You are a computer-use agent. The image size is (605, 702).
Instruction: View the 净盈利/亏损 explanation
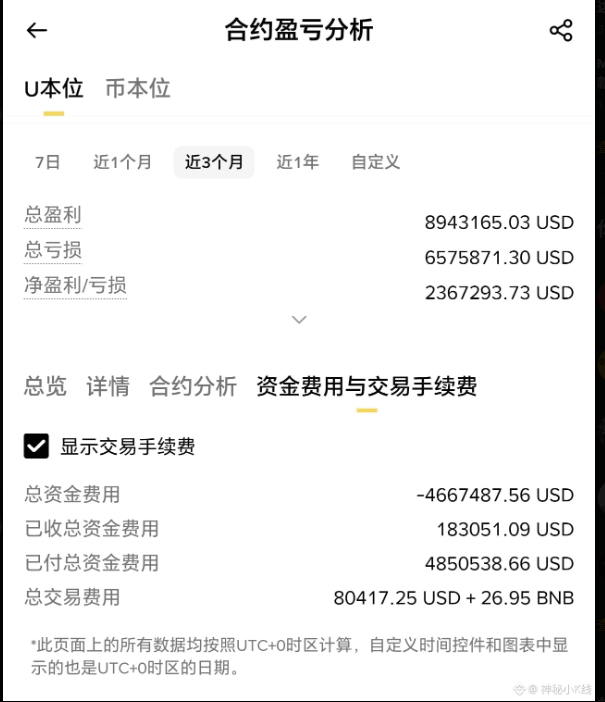click(x=75, y=286)
